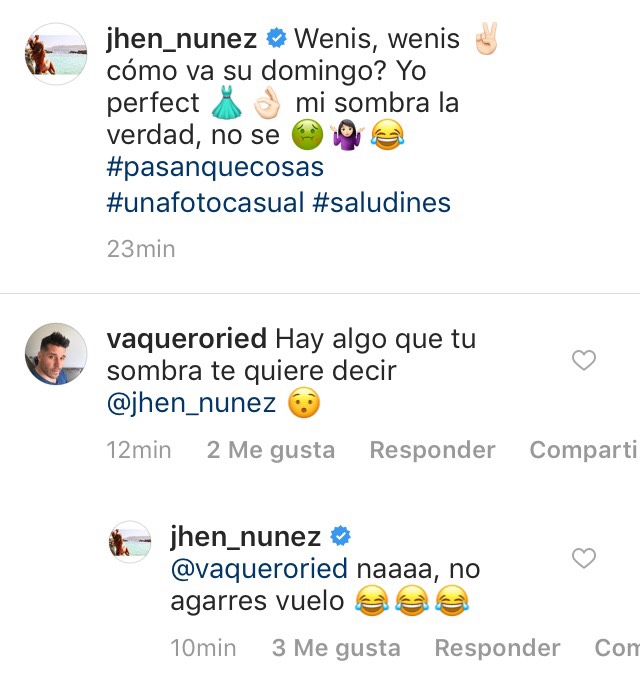Image resolution: width=640 pixels, height=687 pixels.
Task: Share vaqueroried's comment via Compartir
Action: pyautogui.click(x=583, y=451)
